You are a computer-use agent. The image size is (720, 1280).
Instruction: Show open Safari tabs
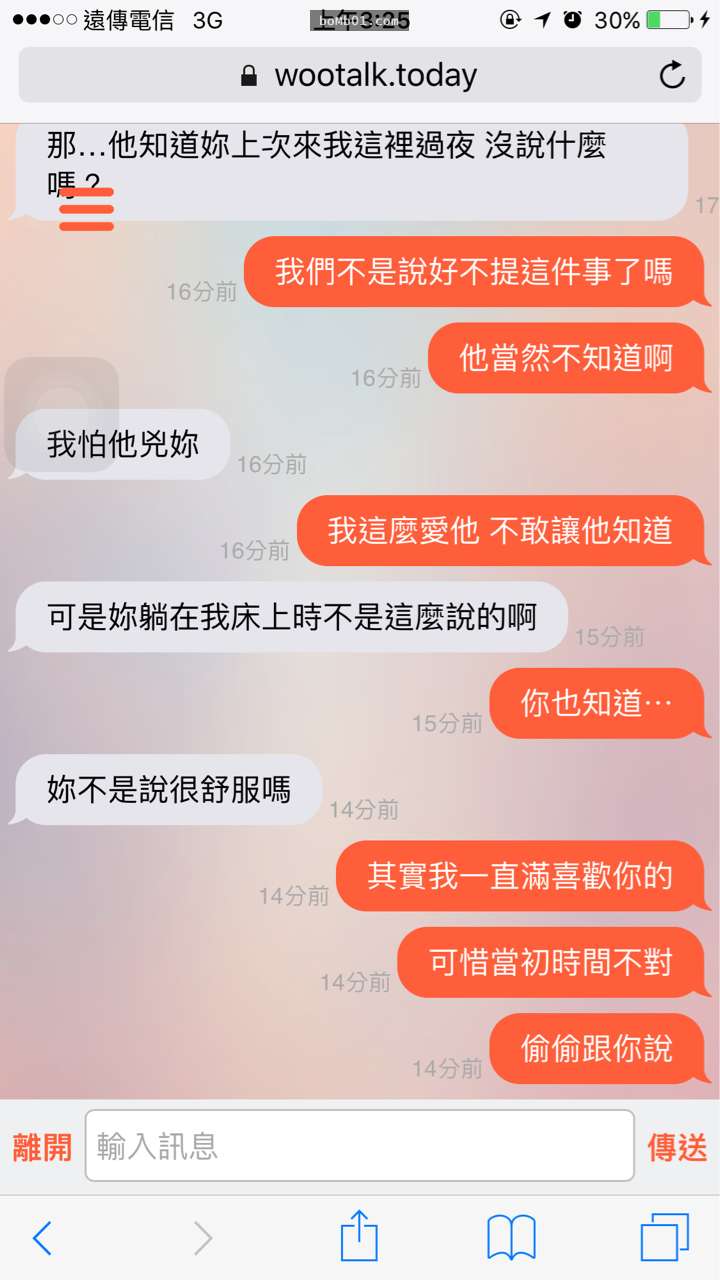click(665, 1238)
